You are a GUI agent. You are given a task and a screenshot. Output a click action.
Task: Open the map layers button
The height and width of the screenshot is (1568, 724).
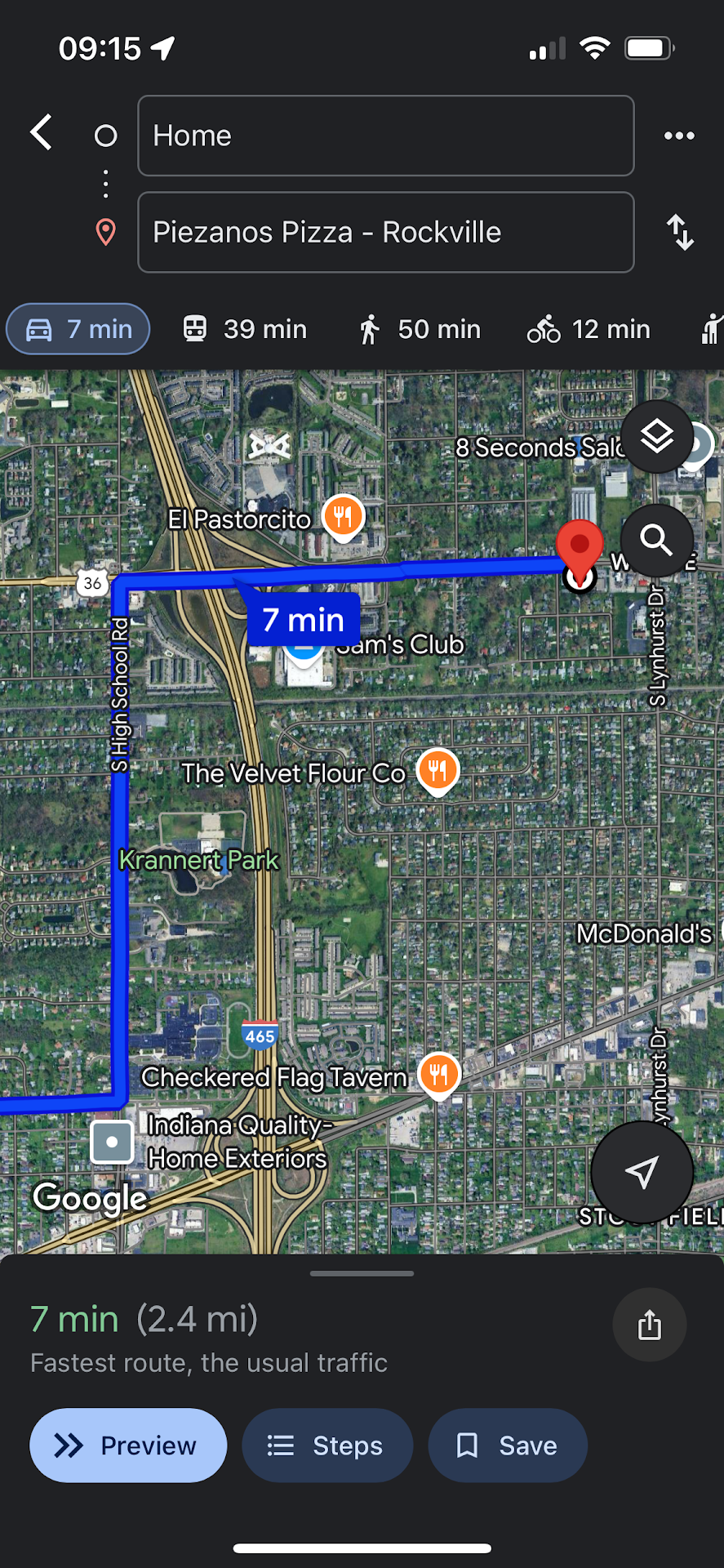[x=656, y=437]
